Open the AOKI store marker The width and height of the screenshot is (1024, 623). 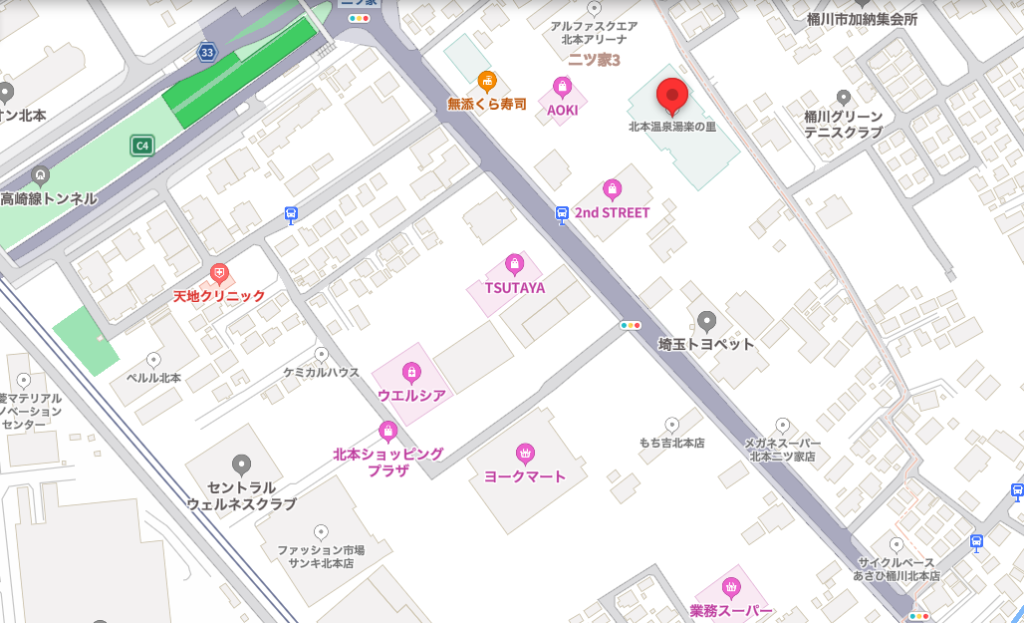(x=562, y=87)
